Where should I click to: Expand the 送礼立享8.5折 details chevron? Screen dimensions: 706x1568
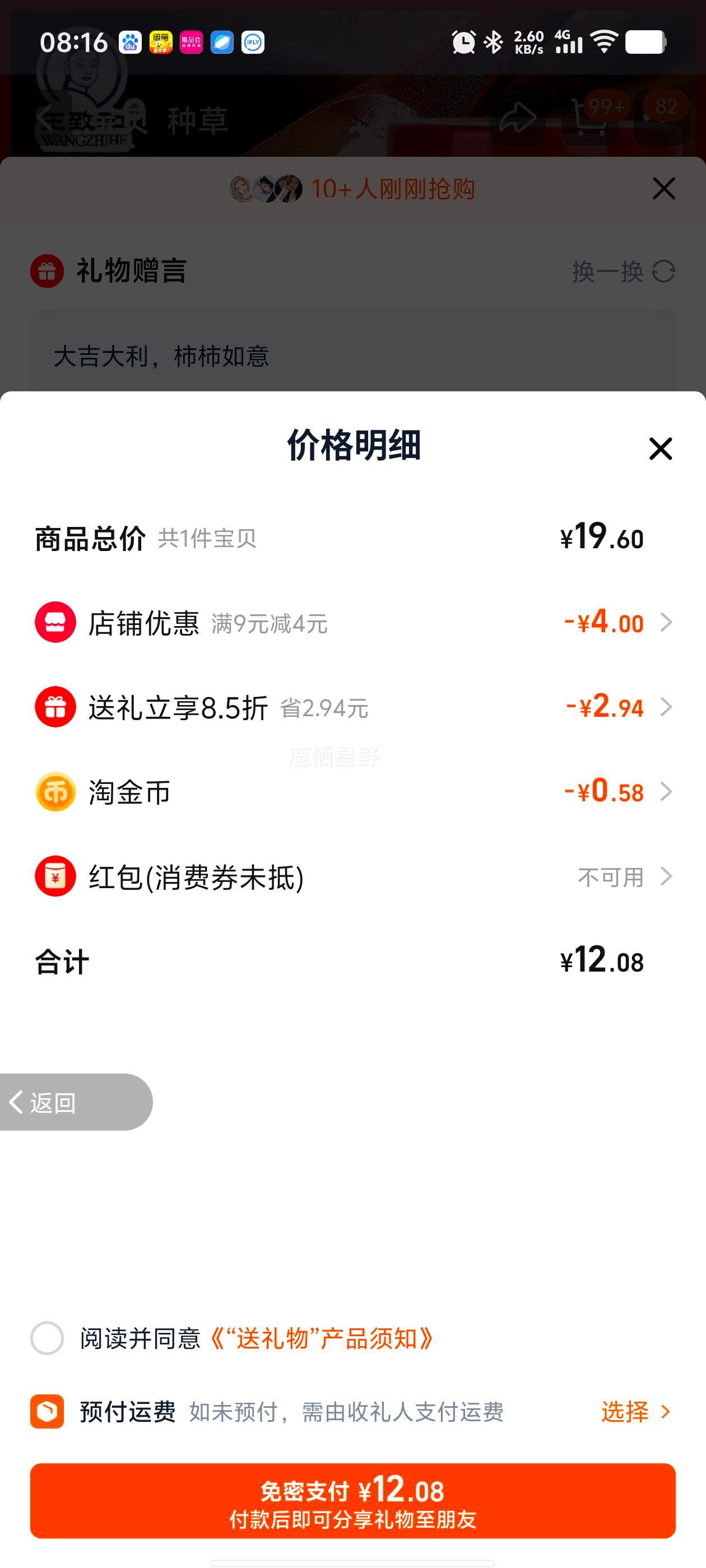tap(666, 707)
